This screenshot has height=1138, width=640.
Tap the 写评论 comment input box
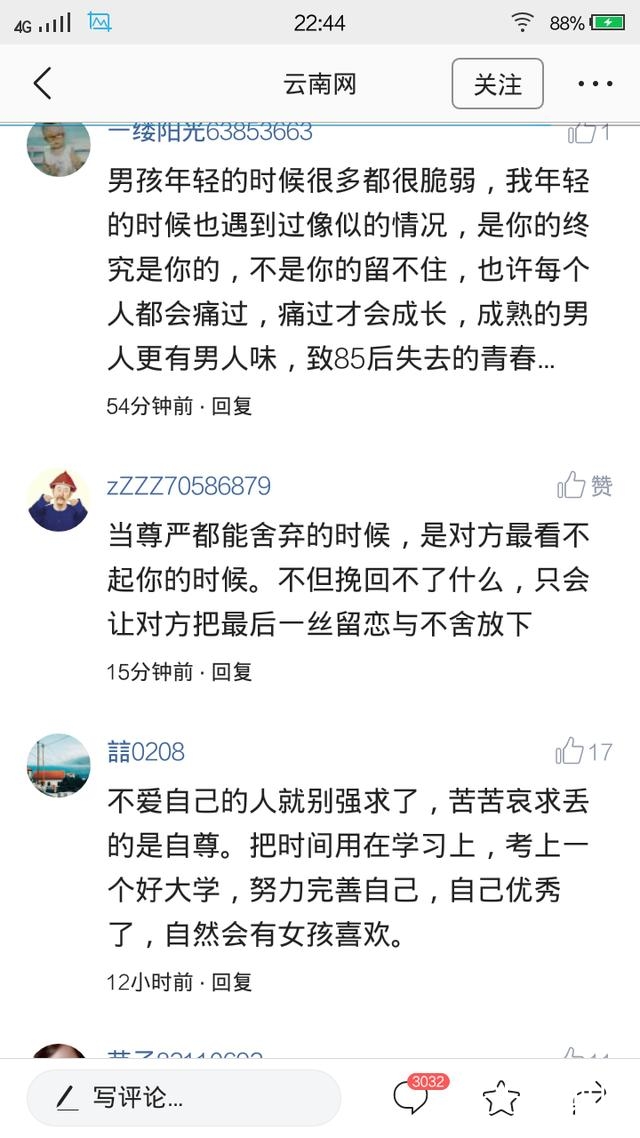(183, 1098)
